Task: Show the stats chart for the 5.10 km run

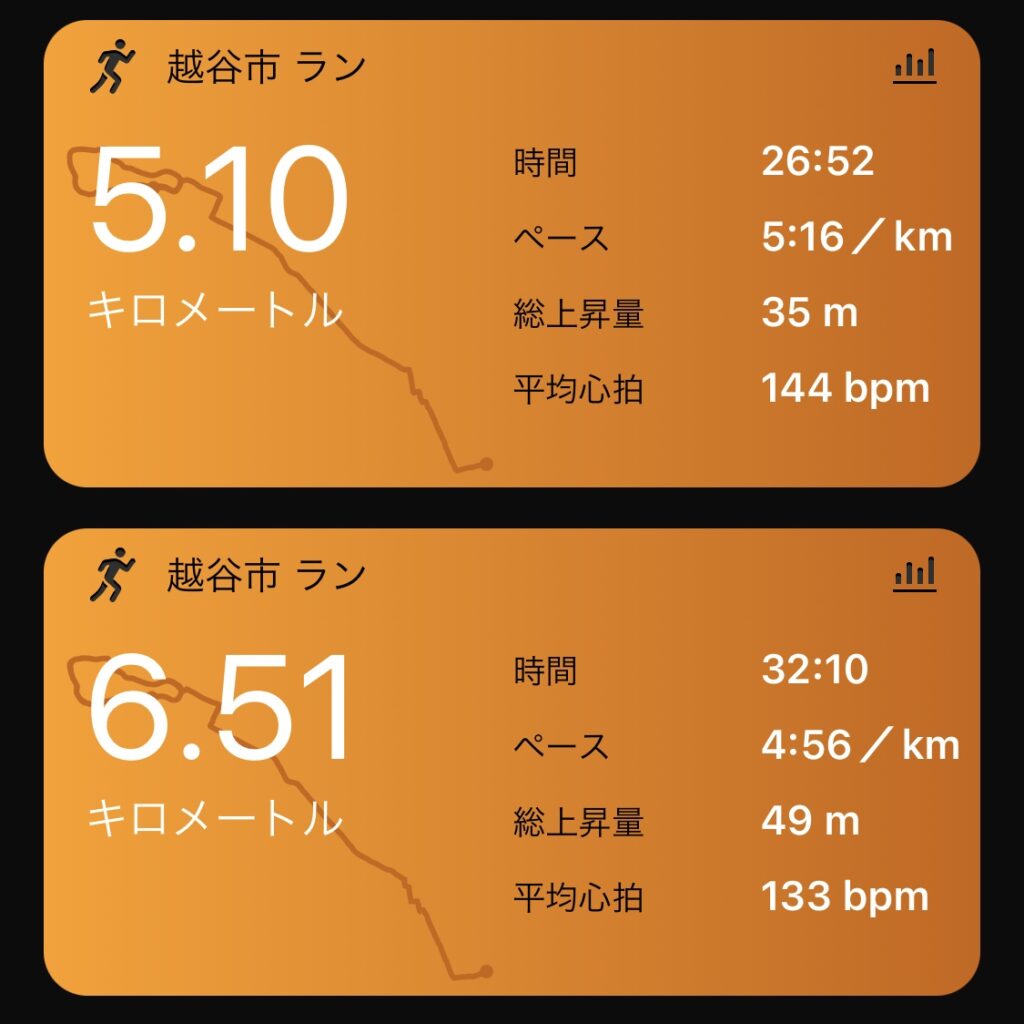Action: (914, 66)
